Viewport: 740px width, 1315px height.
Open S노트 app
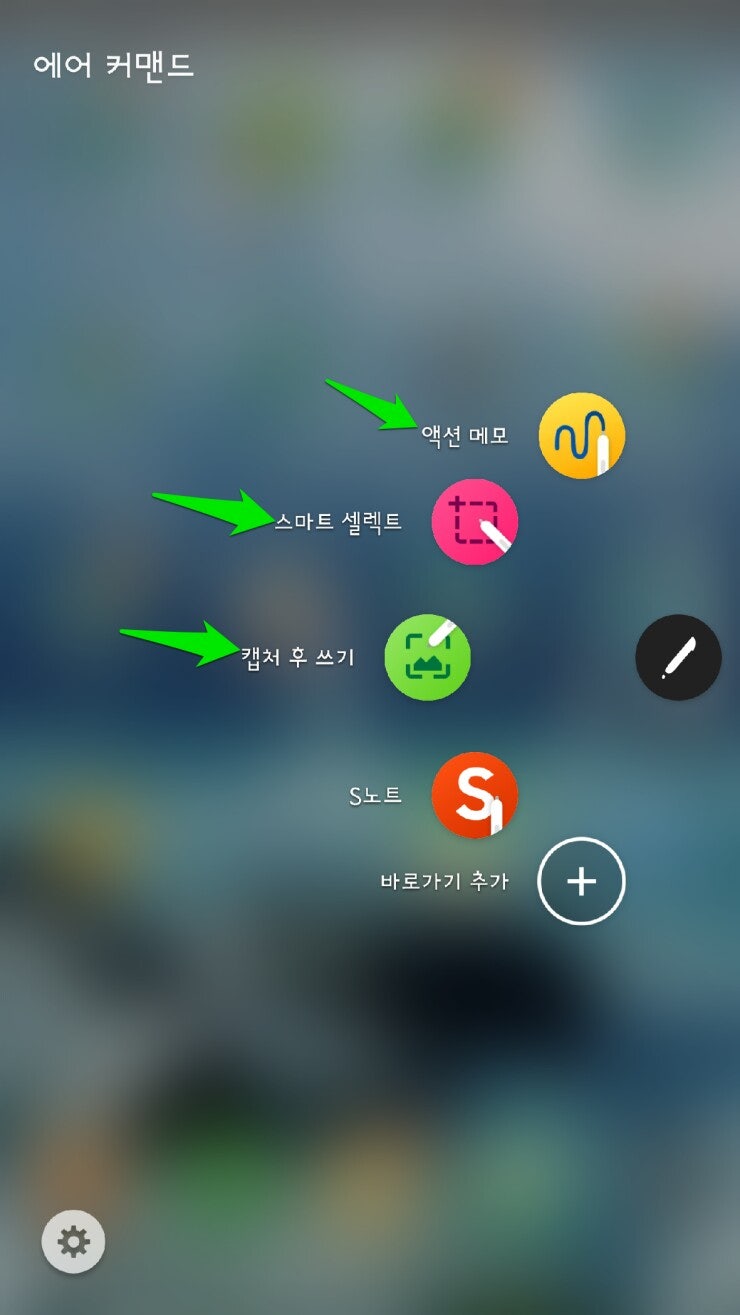(x=475, y=795)
